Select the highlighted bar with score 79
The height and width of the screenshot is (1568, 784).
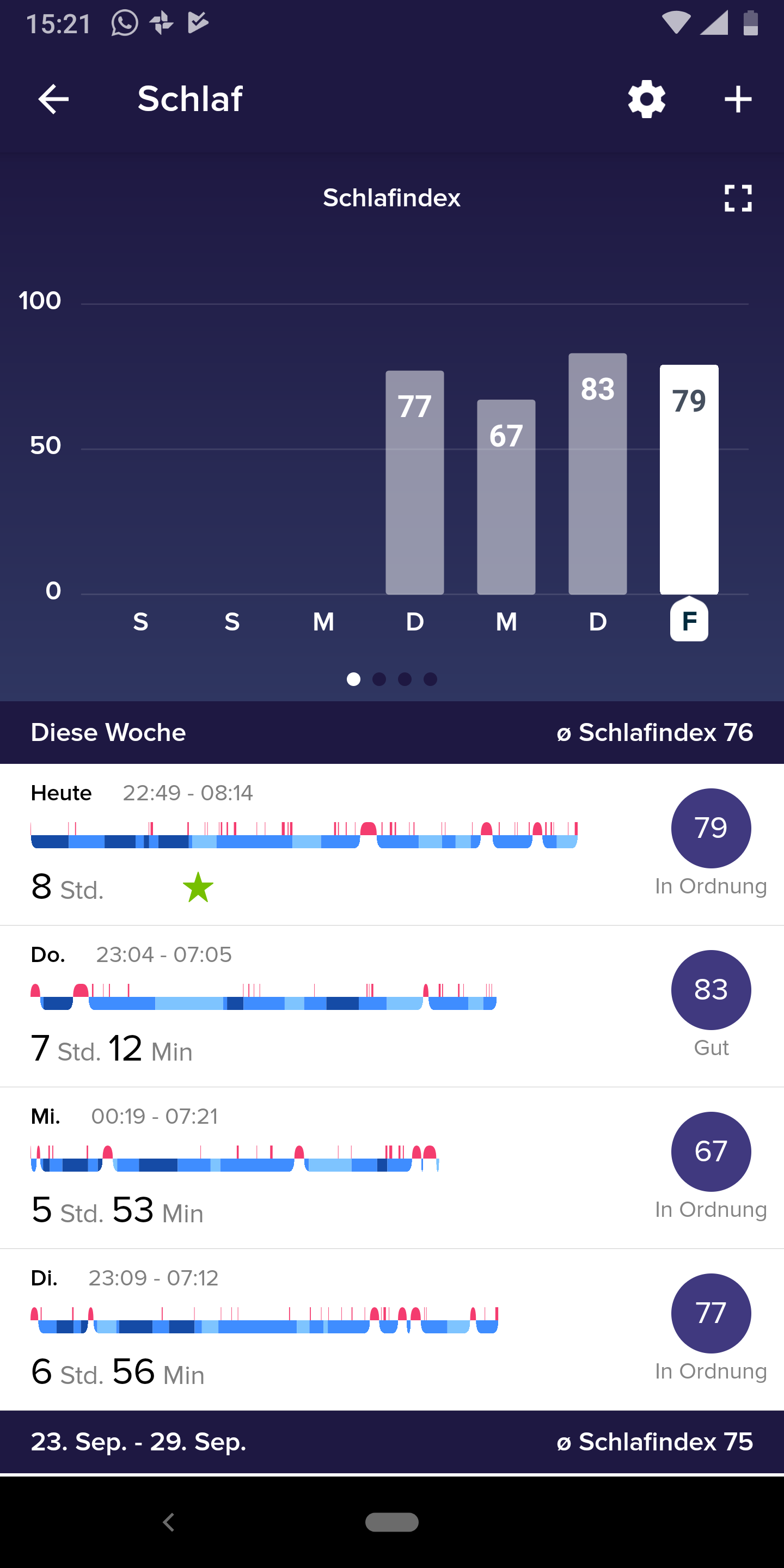[x=689, y=480]
